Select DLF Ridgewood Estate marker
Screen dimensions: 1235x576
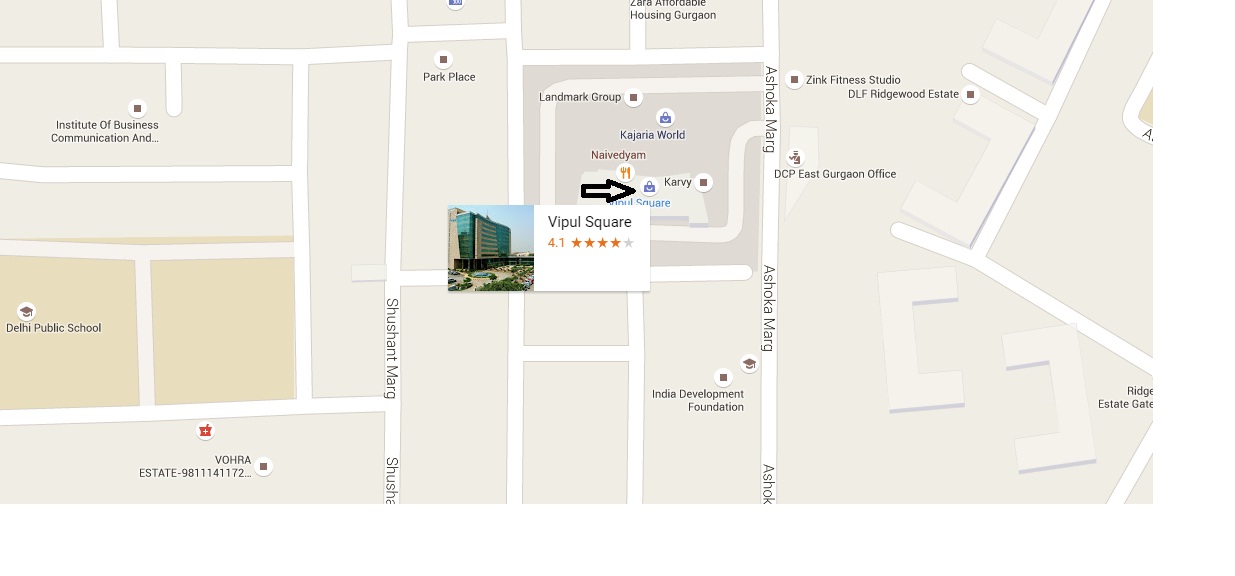969,94
